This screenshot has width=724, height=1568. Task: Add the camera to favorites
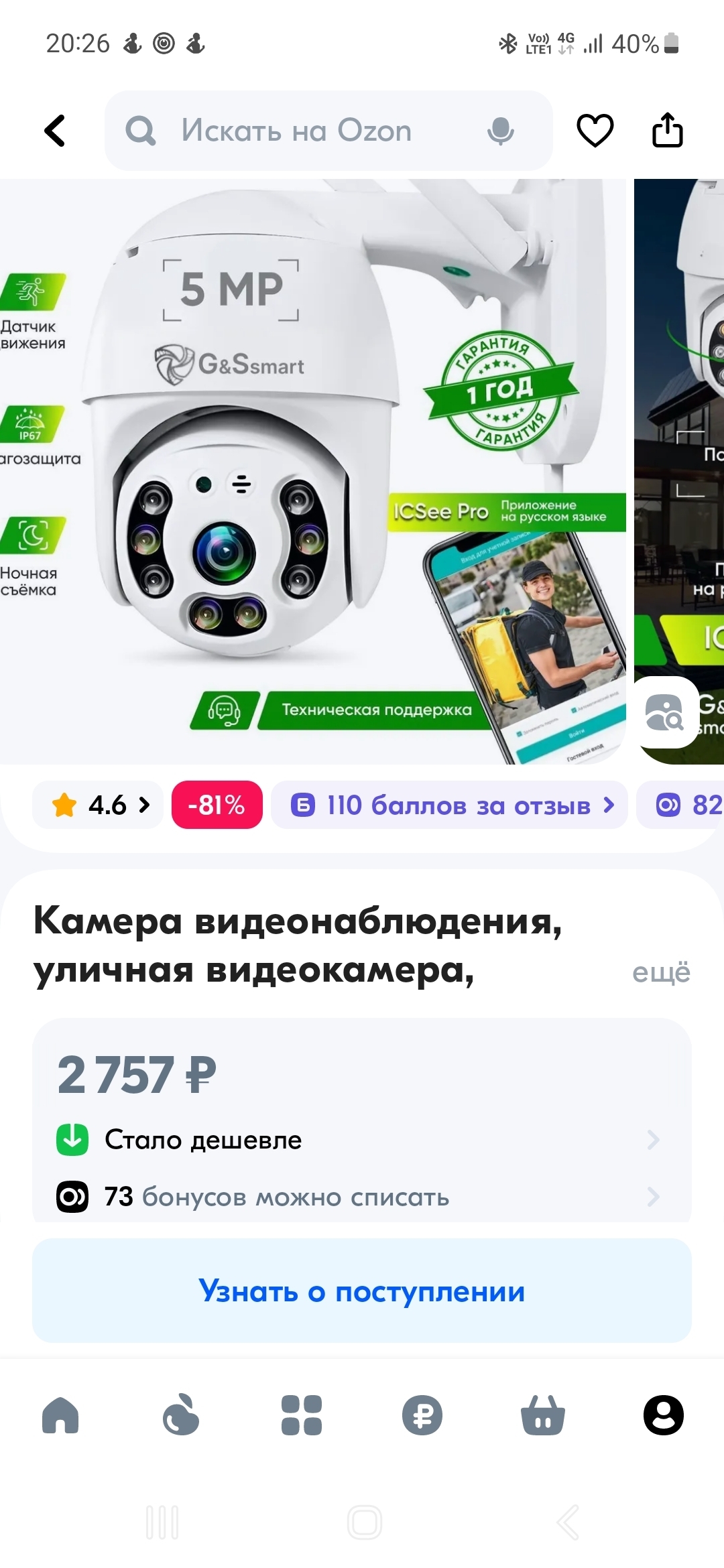(x=595, y=131)
